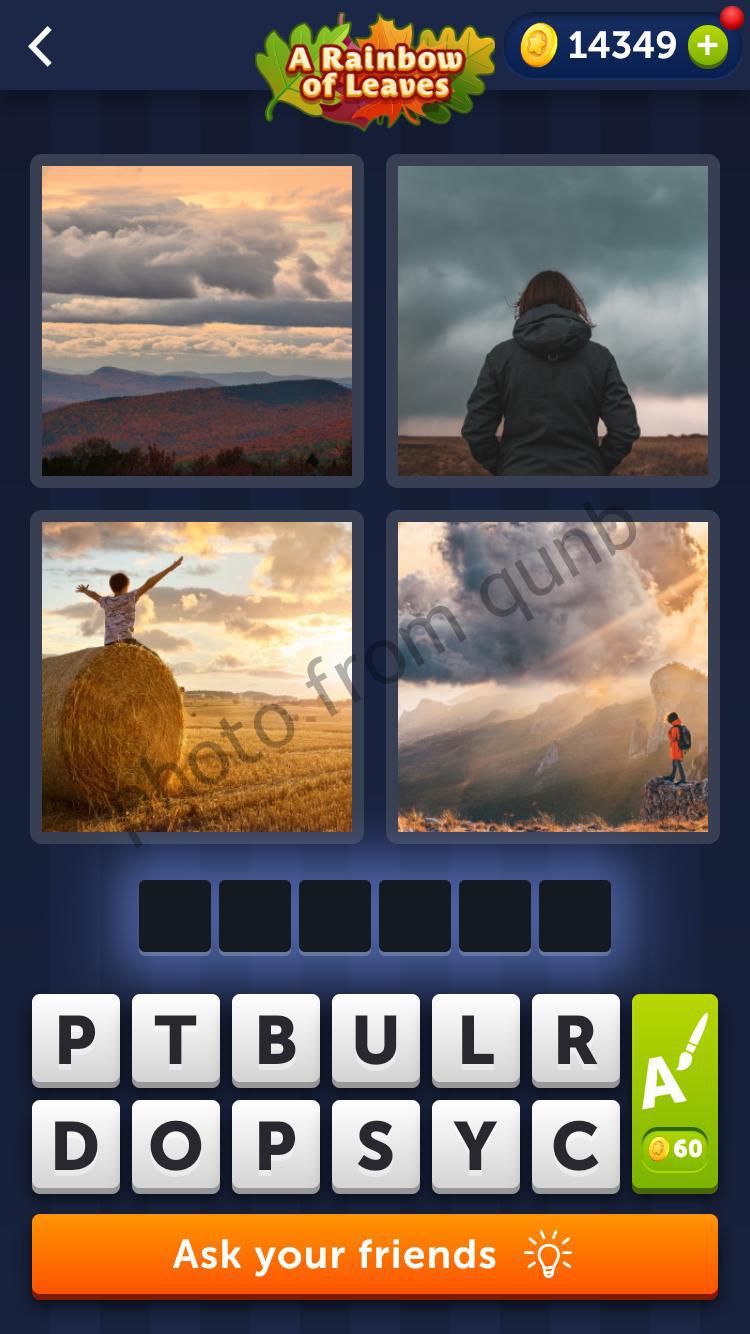Tap the letter P tile
Viewport: 750px width, 1334px height.
pos(76,1041)
